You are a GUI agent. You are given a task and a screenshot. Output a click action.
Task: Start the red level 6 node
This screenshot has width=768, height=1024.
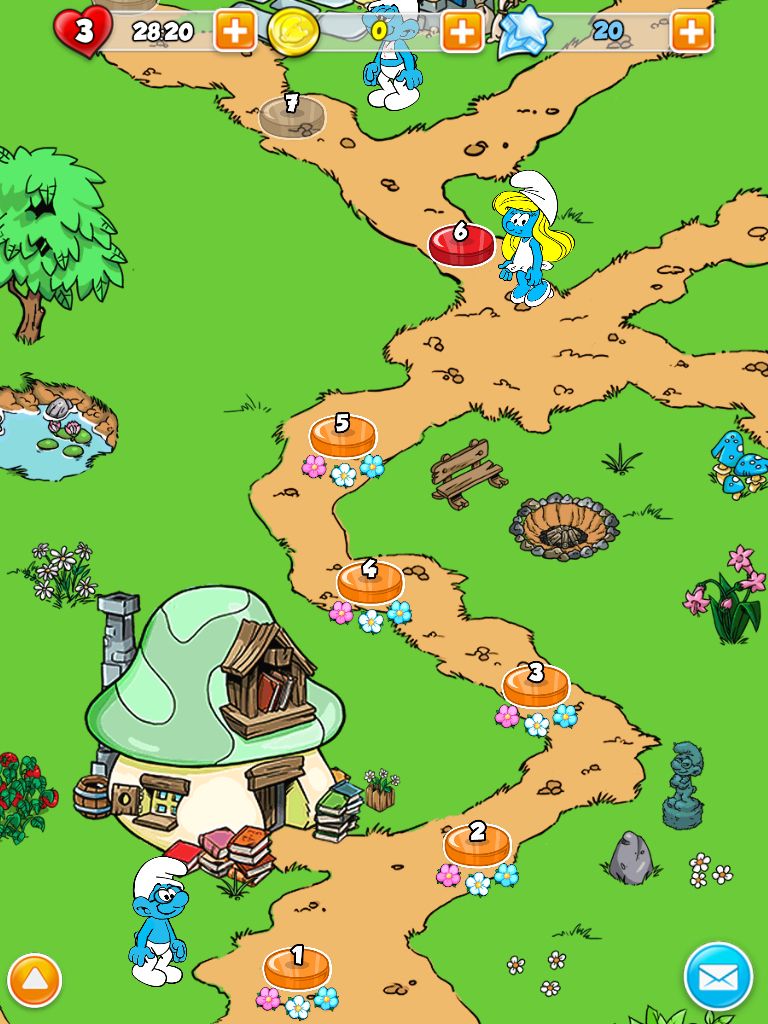461,244
